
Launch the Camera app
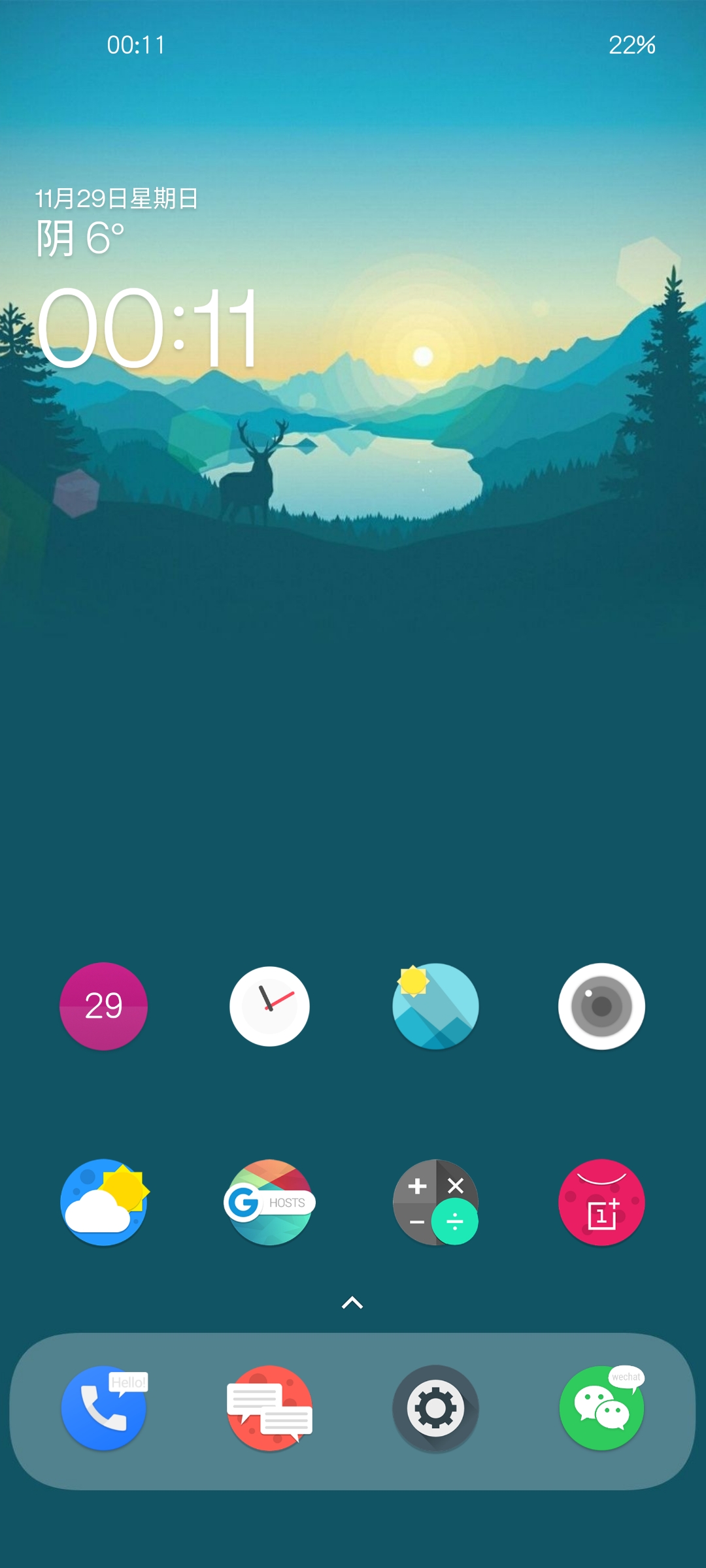pos(601,1006)
